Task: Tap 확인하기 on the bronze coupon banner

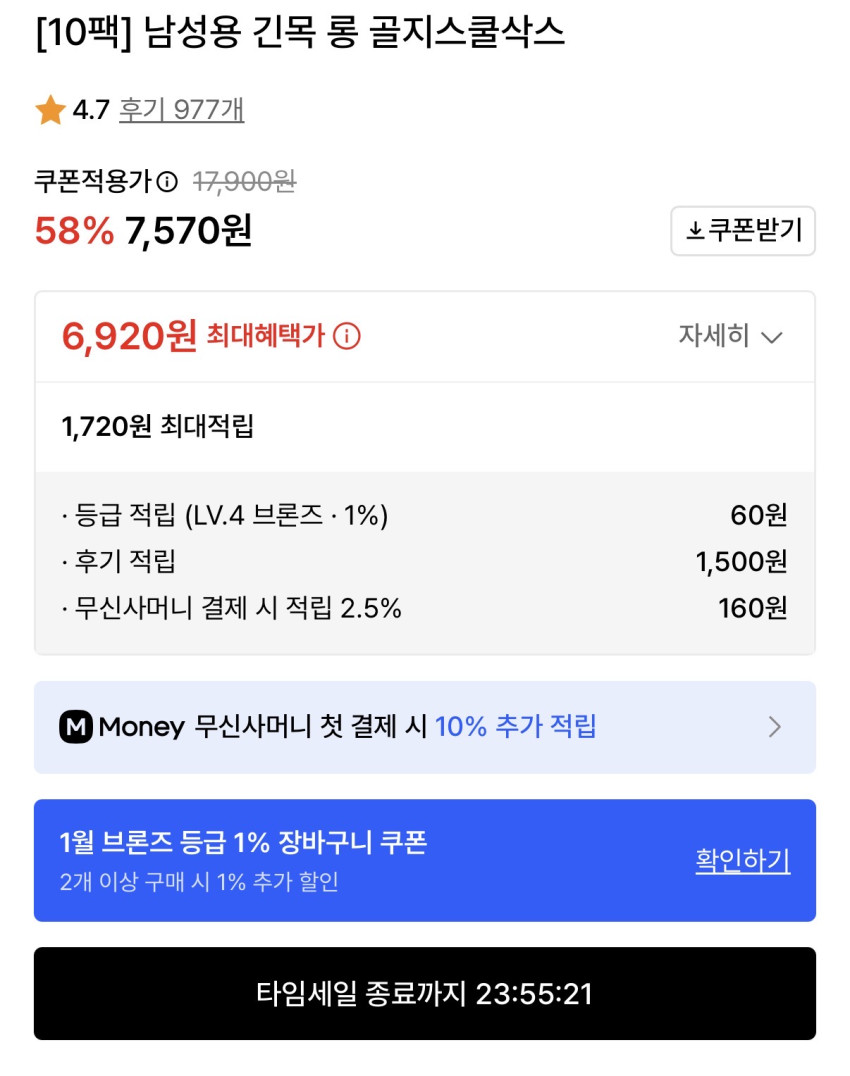Action: (x=743, y=861)
